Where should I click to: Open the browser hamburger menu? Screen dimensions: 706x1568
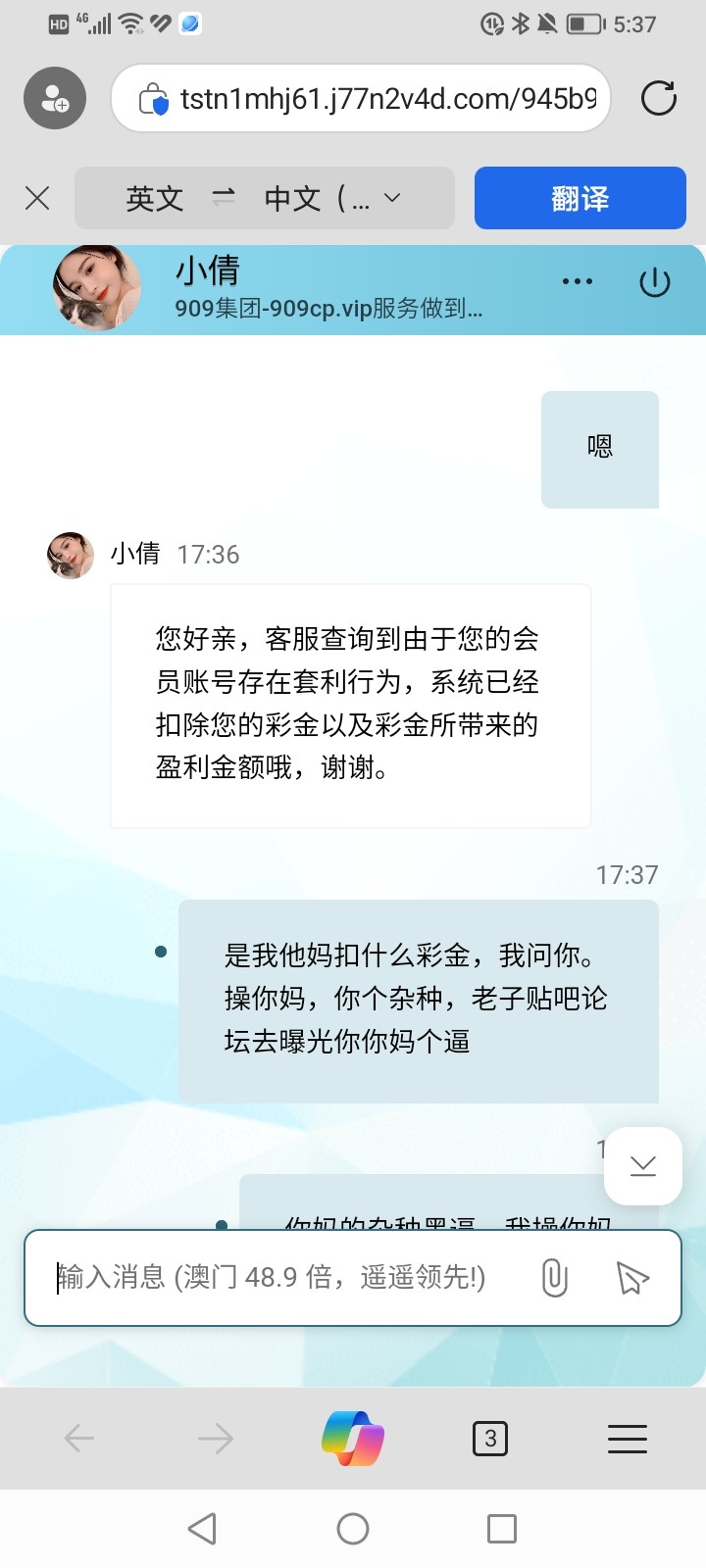628,1439
